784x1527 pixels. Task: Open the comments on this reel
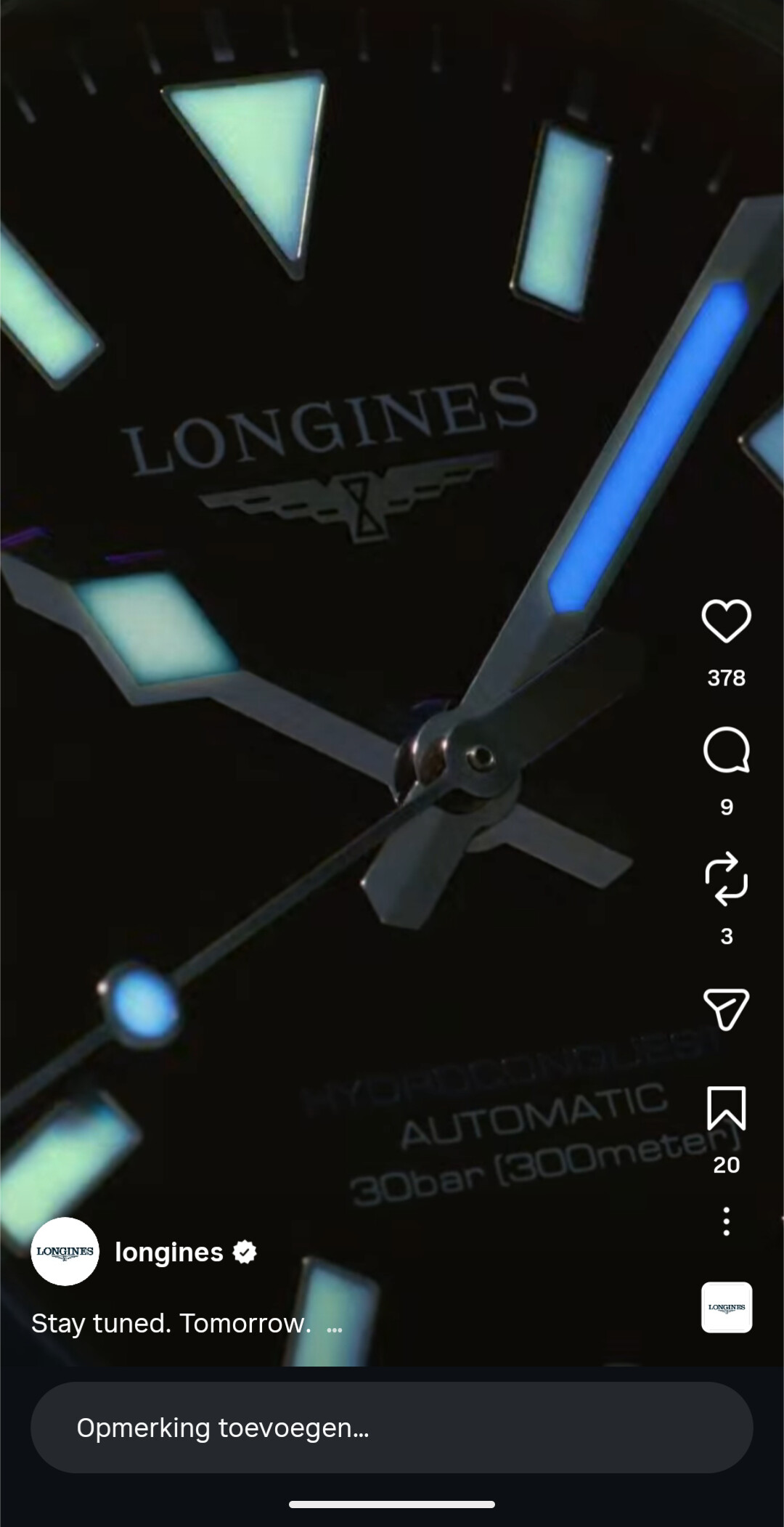[726, 750]
